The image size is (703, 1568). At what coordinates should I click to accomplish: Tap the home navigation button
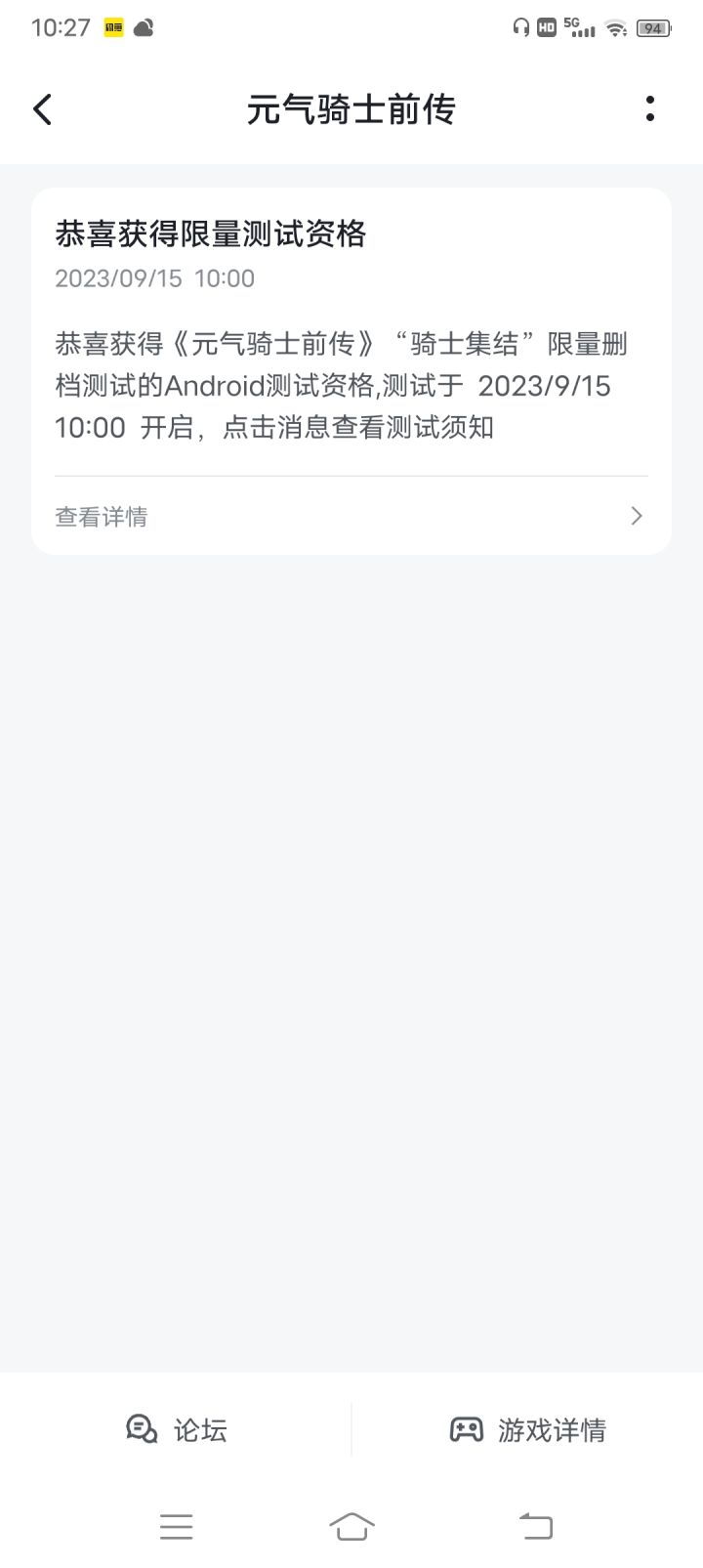pyautogui.click(x=352, y=1525)
